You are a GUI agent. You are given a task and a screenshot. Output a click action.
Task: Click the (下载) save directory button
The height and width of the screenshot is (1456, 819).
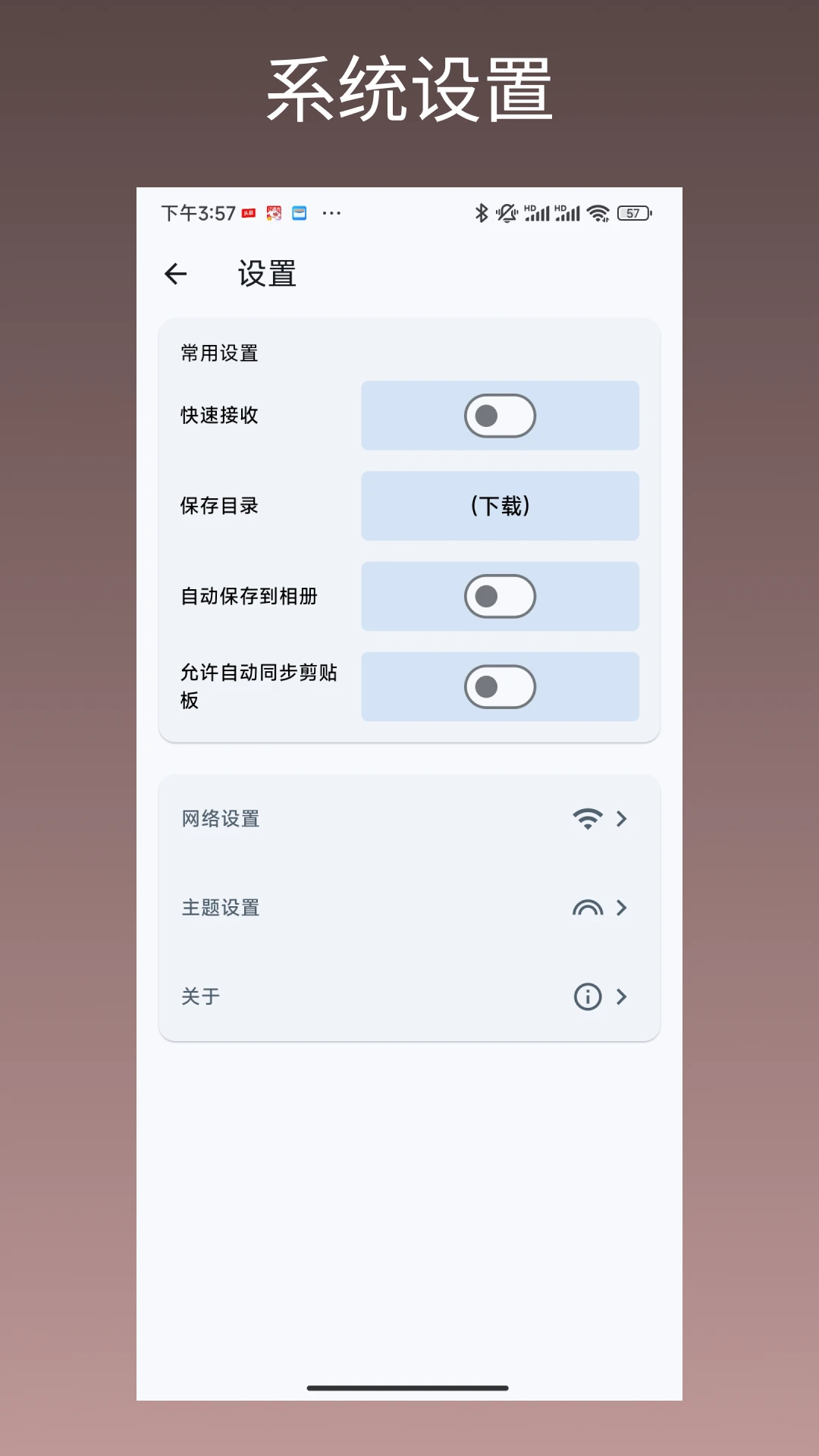[500, 506]
